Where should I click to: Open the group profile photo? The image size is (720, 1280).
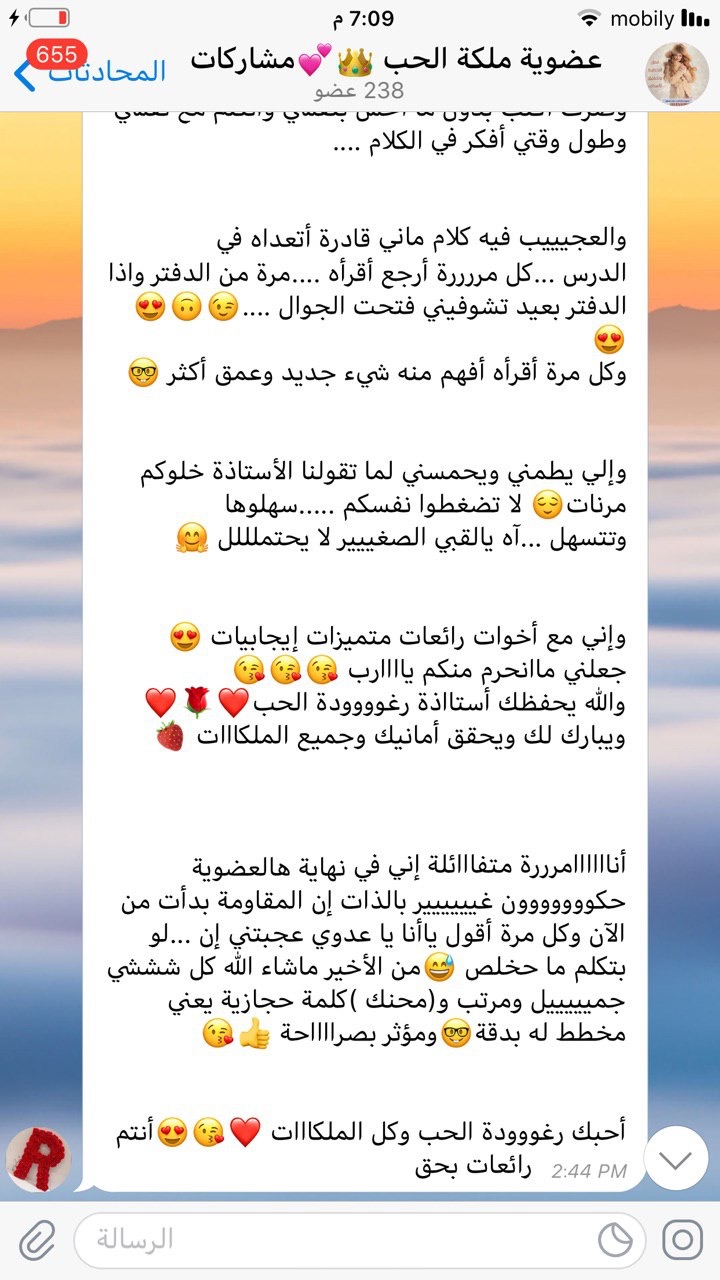pyautogui.click(x=677, y=73)
